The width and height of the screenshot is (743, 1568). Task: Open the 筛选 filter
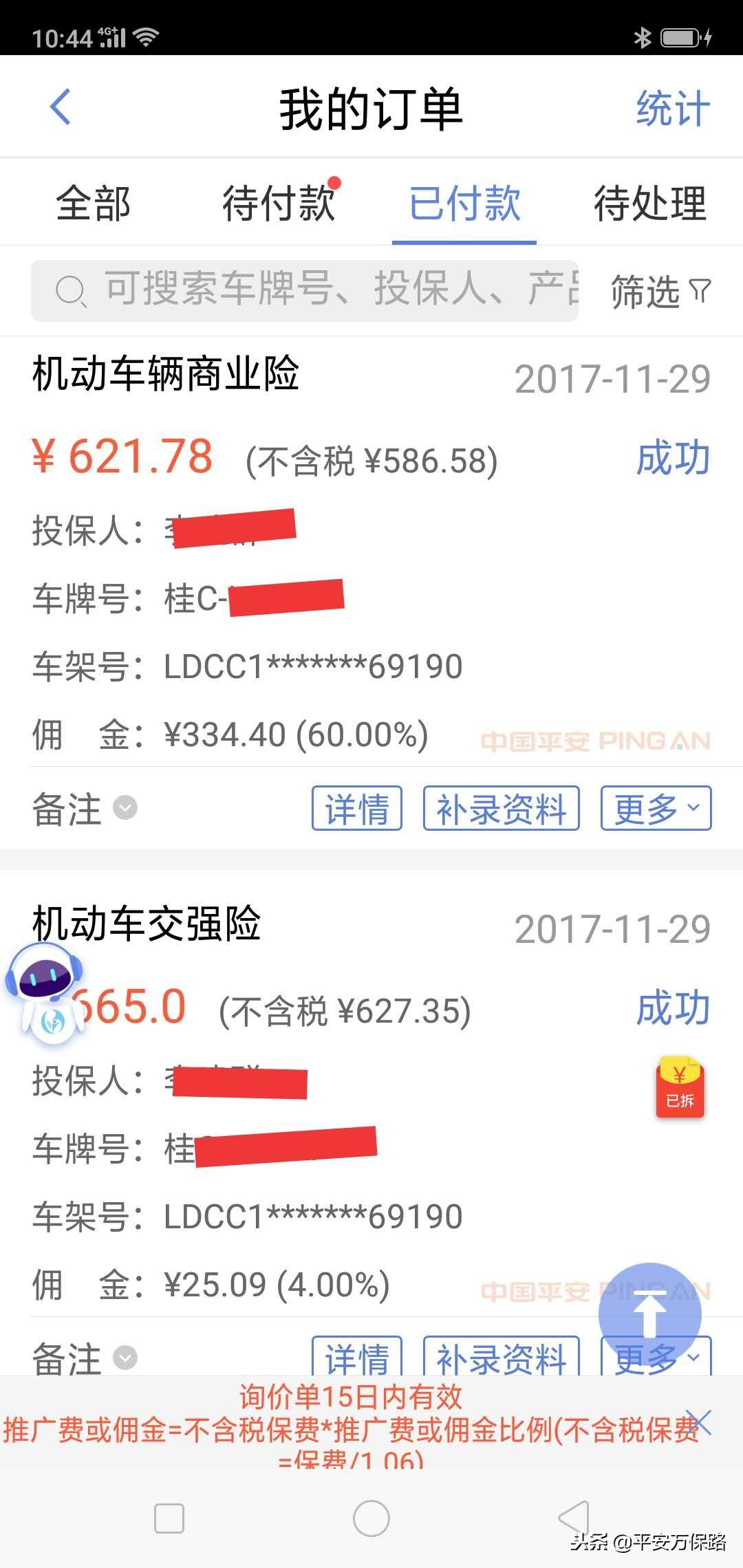(x=660, y=292)
